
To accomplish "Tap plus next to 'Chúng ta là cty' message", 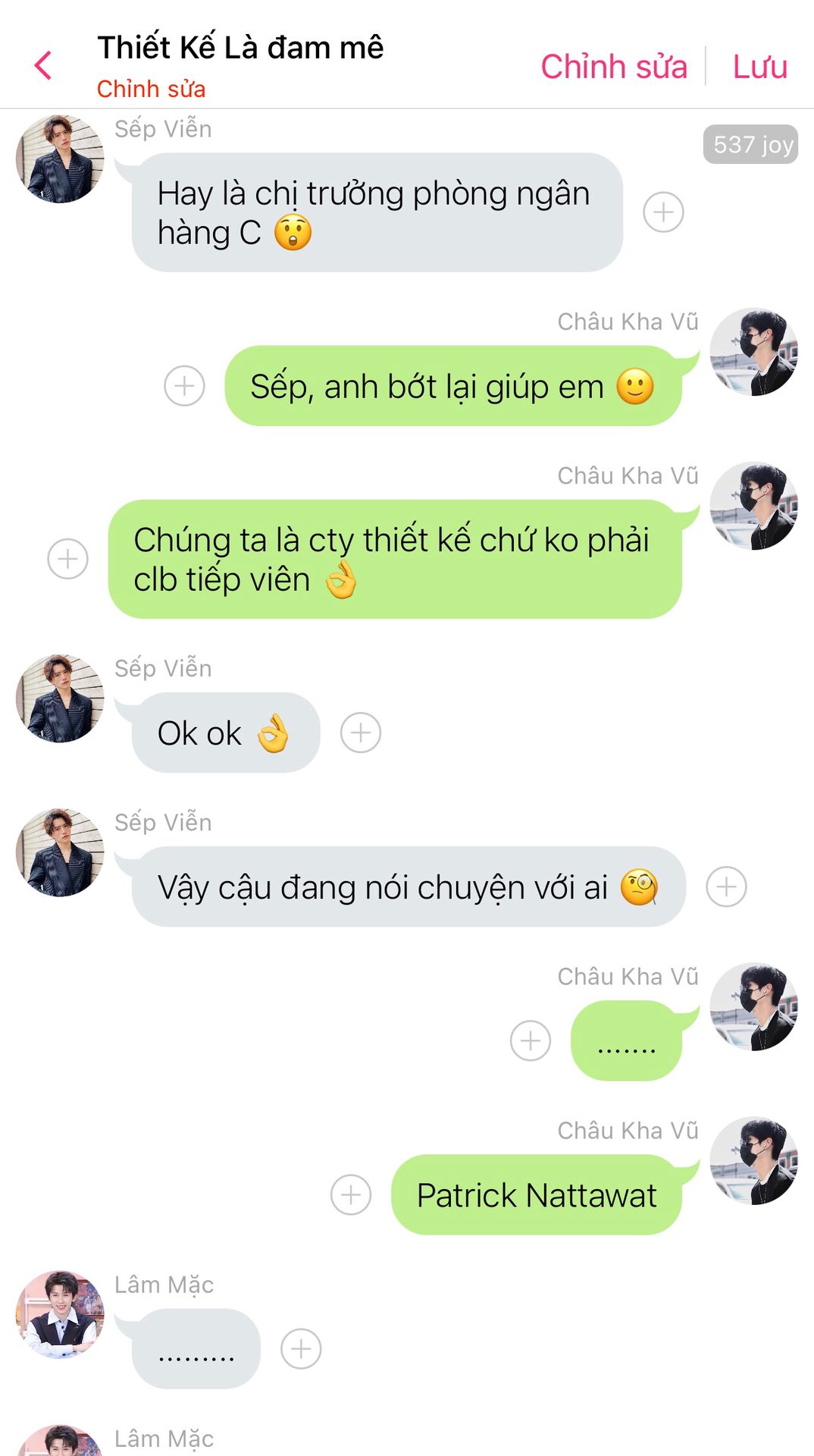I will 68,559.
